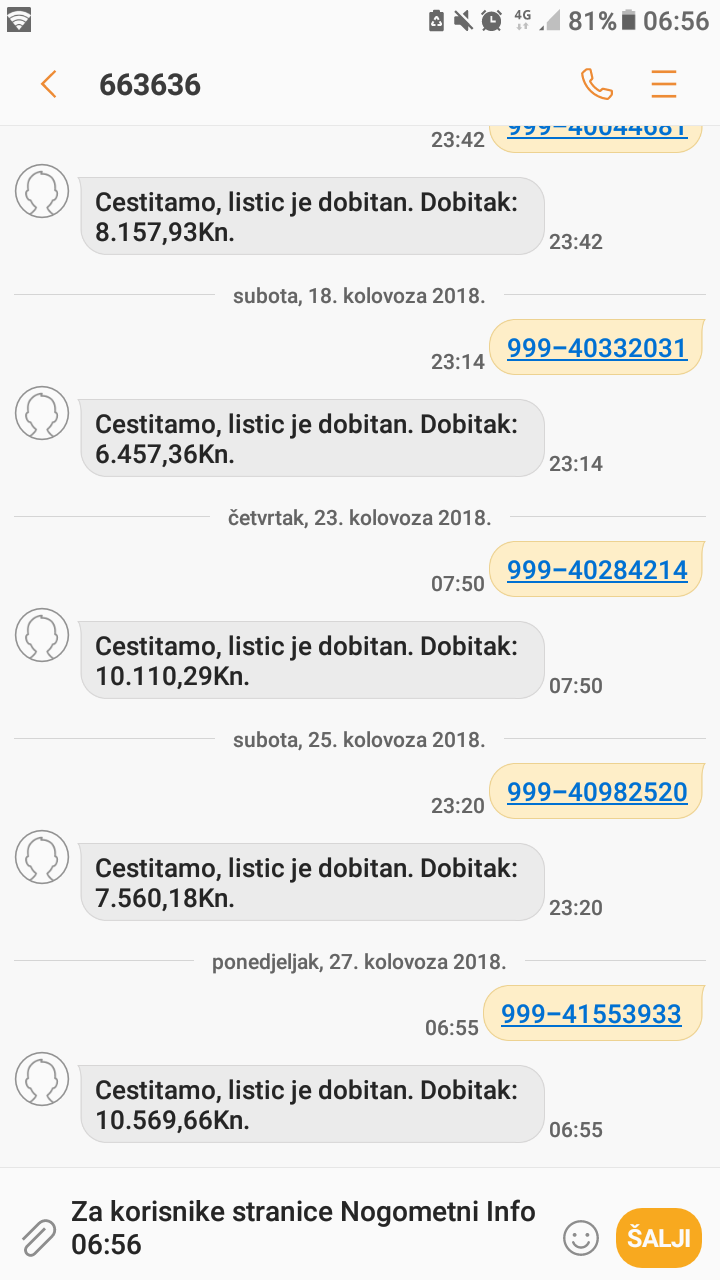The height and width of the screenshot is (1280, 720).
Task: Open the link 999-40332031
Action: point(597,348)
